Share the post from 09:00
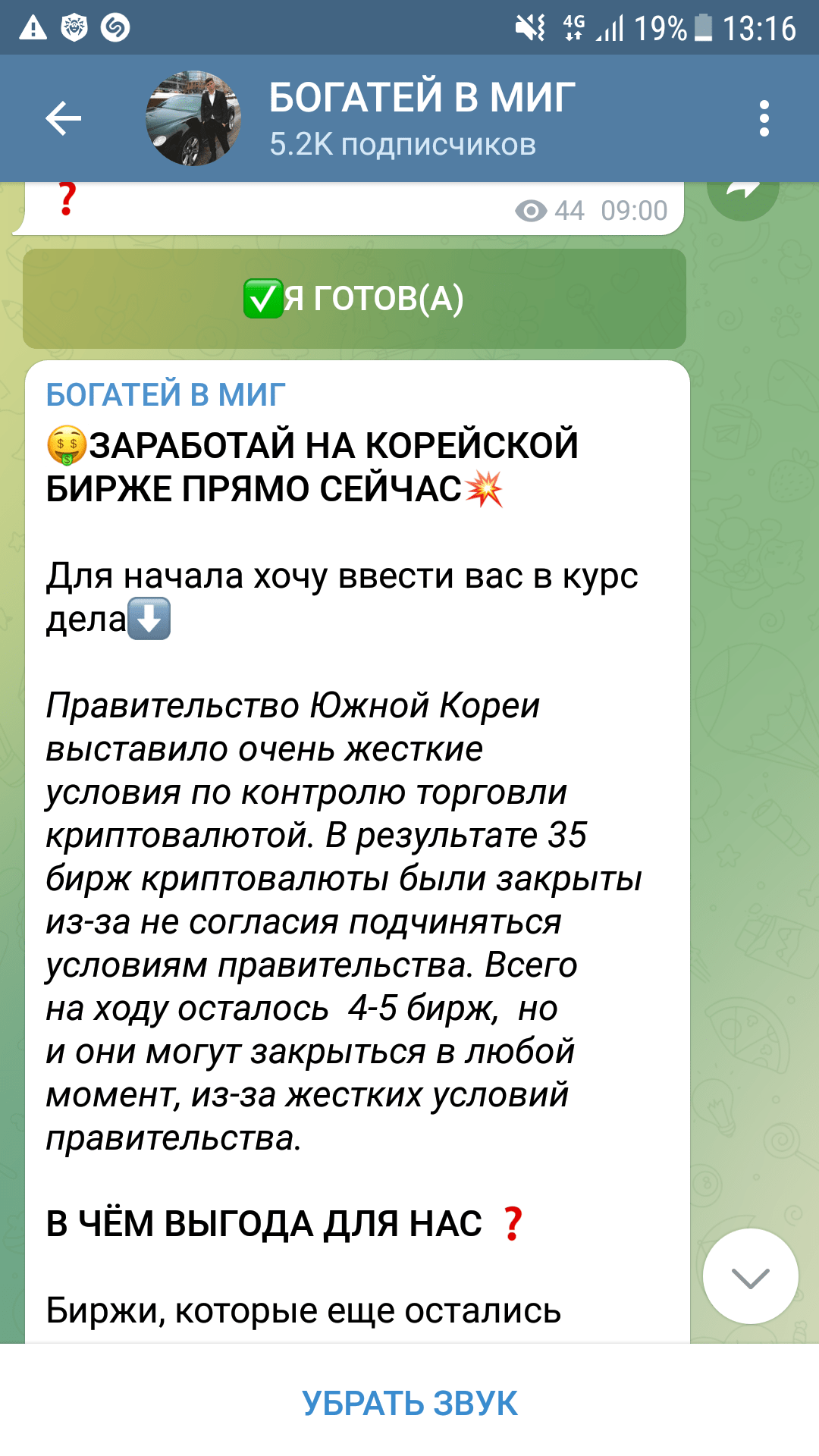Image resolution: width=819 pixels, height=1456 pixels. pyautogui.click(x=743, y=194)
